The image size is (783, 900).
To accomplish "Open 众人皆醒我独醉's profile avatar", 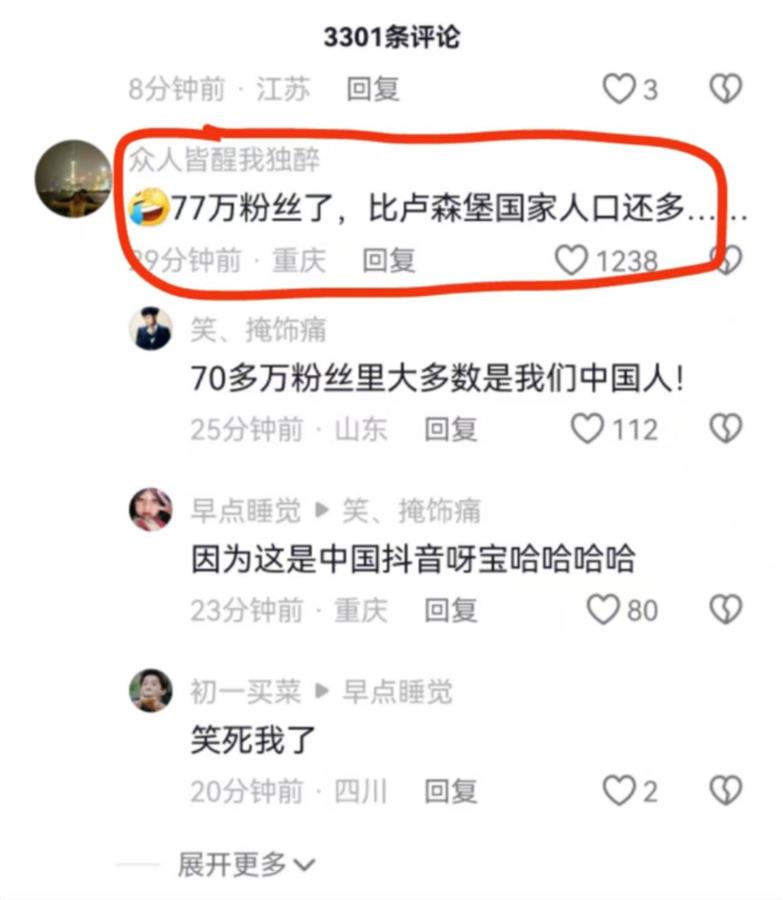I will tap(73, 179).
